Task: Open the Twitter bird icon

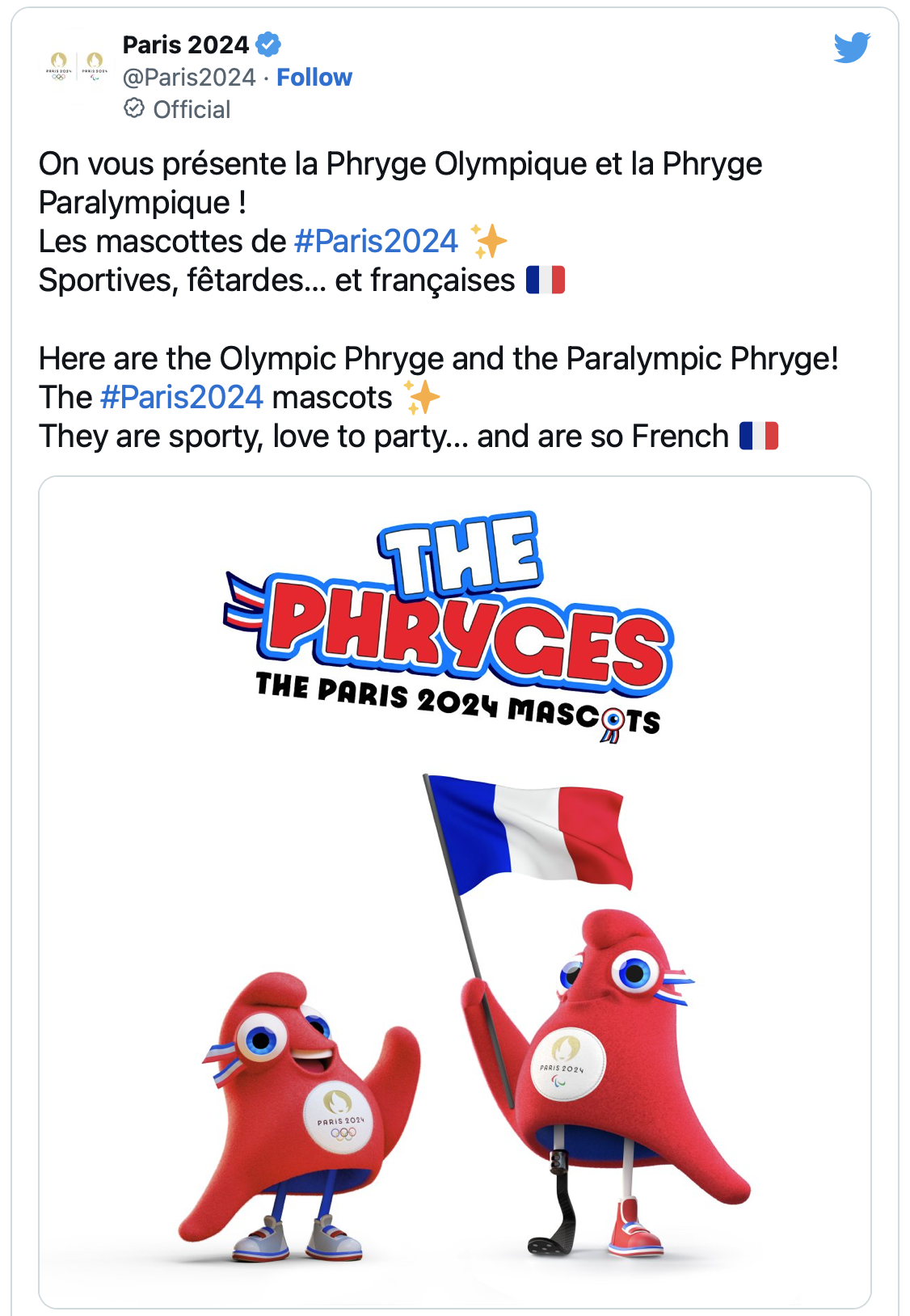Action: pos(852,48)
